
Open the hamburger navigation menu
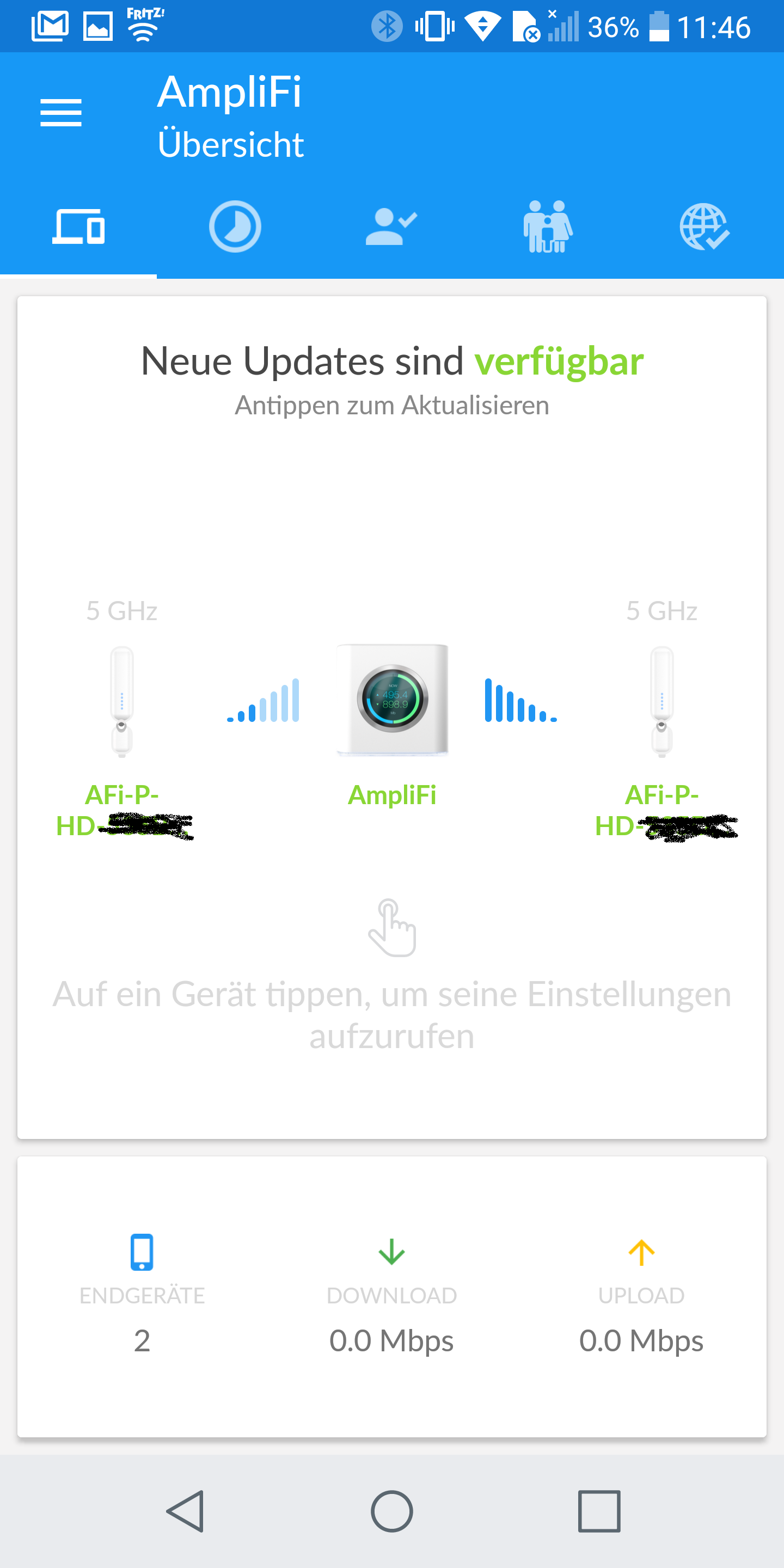click(x=61, y=113)
